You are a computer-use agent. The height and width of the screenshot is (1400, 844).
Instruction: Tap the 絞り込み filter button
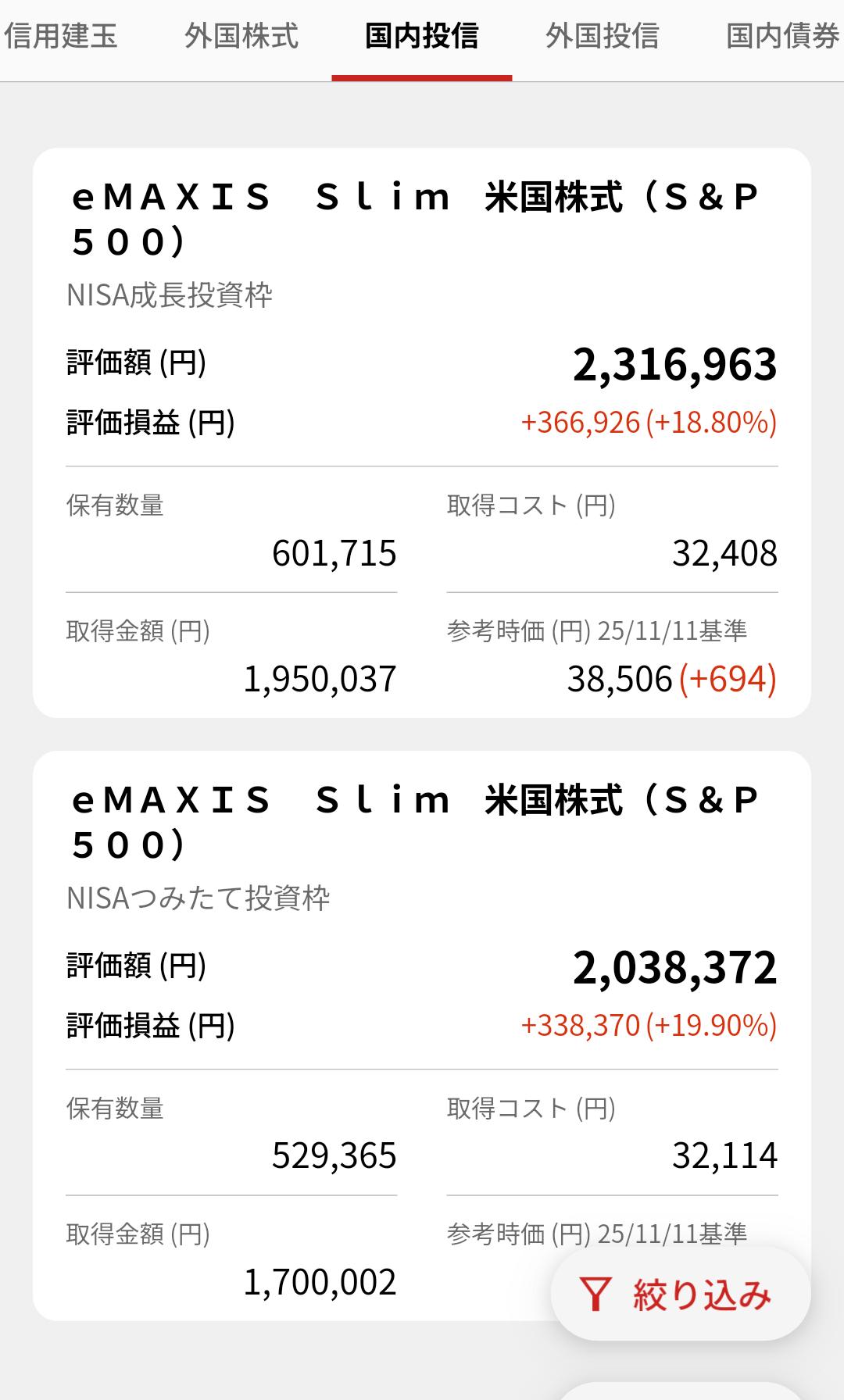[680, 1295]
